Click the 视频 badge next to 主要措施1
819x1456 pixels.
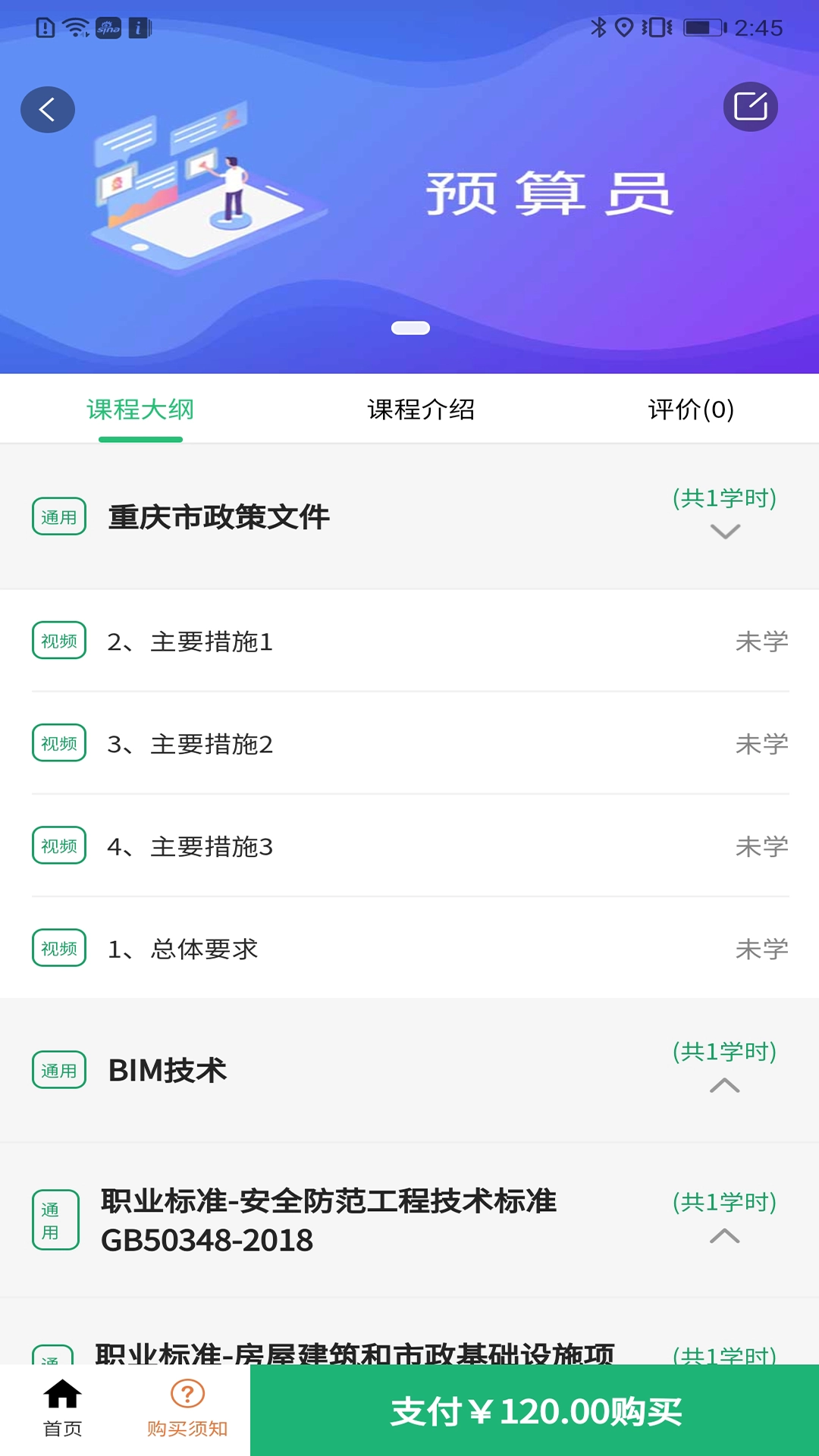click(x=58, y=641)
